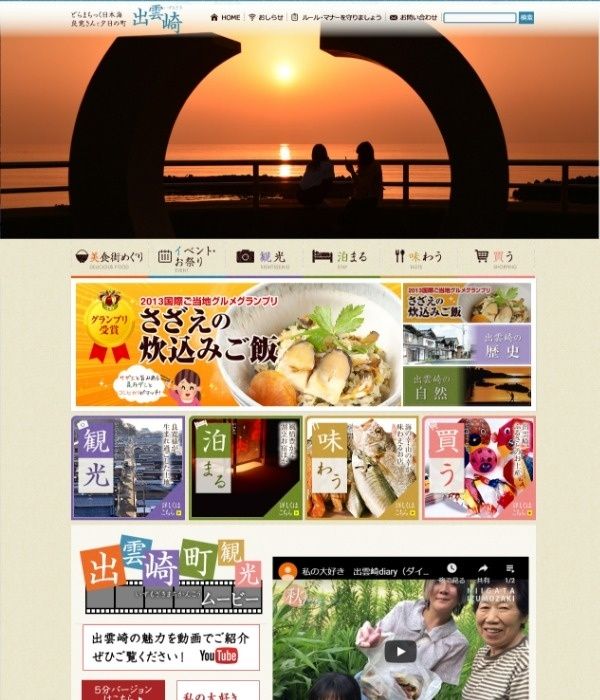
Task: Open the イベント・お祭り menu item
Action: pos(187,256)
